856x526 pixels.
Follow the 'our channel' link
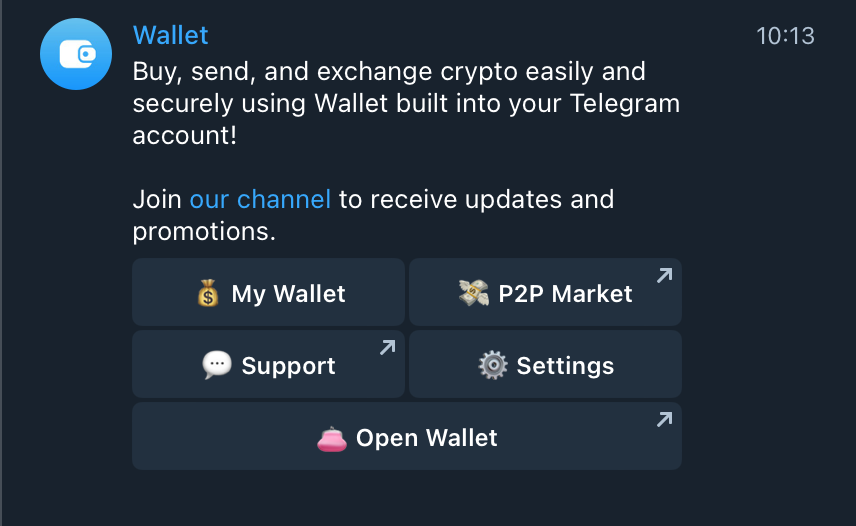coord(260,199)
